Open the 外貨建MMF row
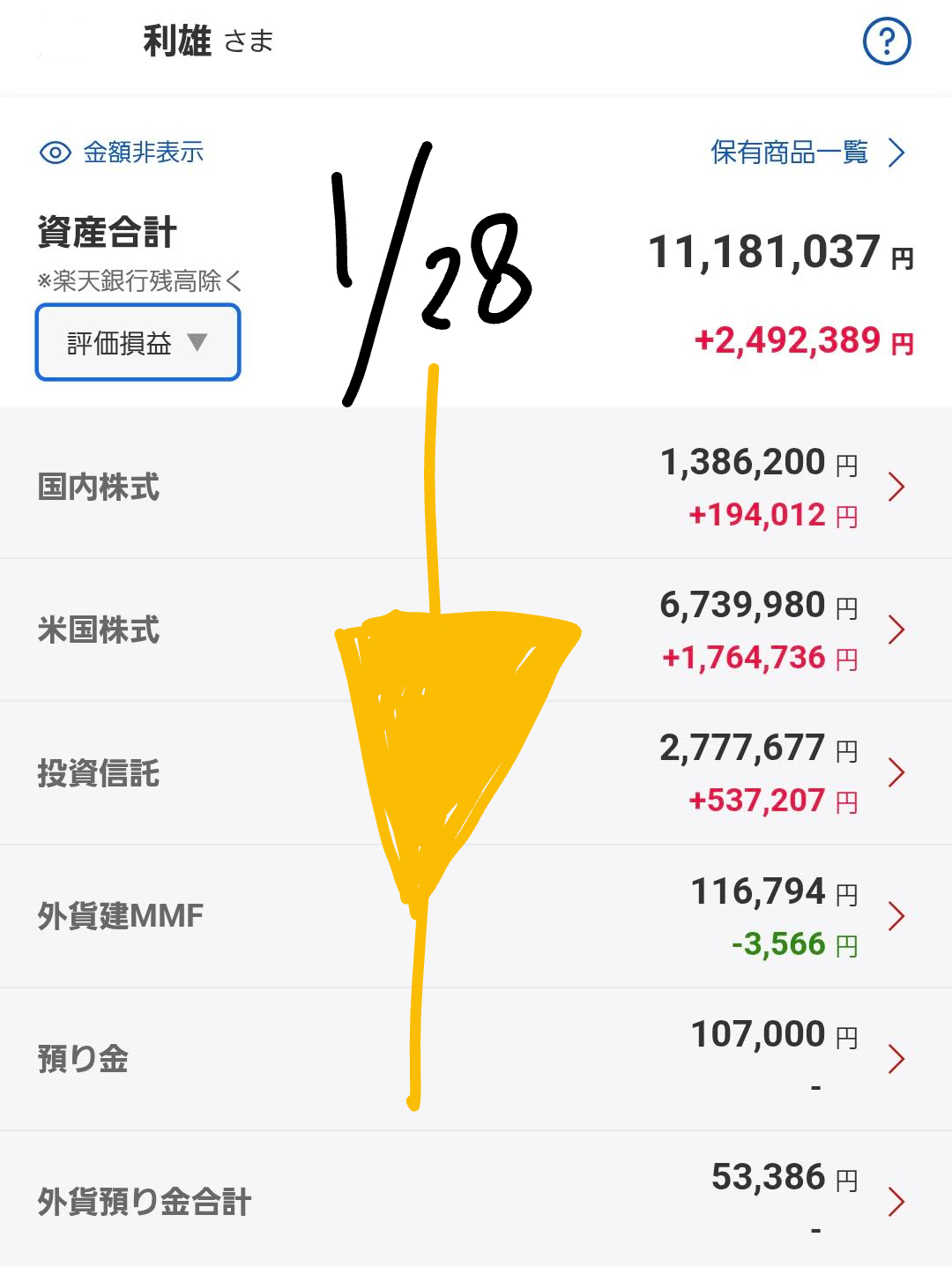Viewport: 952px width, 1267px height. pos(476,916)
